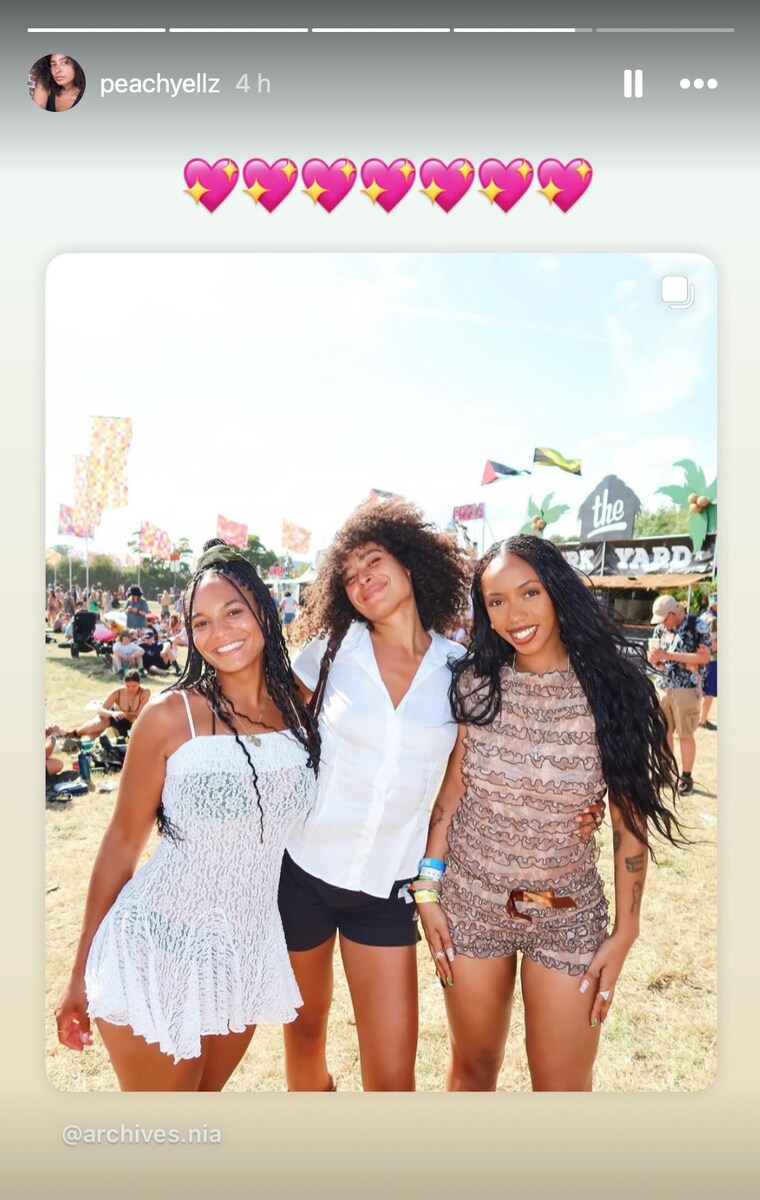Tap the peachyellz username
This screenshot has height=1200, width=760.
click(159, 84)
